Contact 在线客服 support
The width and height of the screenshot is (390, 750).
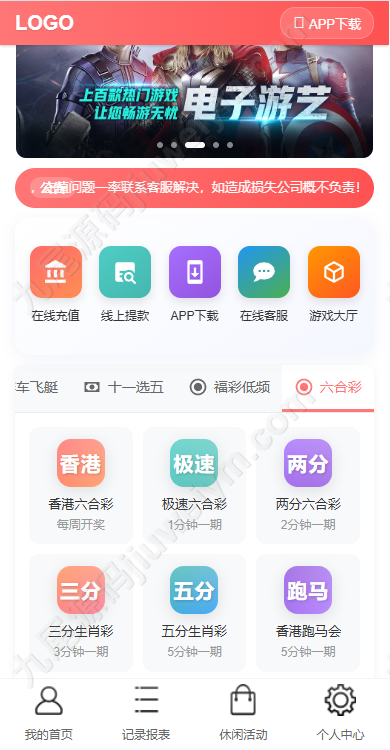[264, 284]
